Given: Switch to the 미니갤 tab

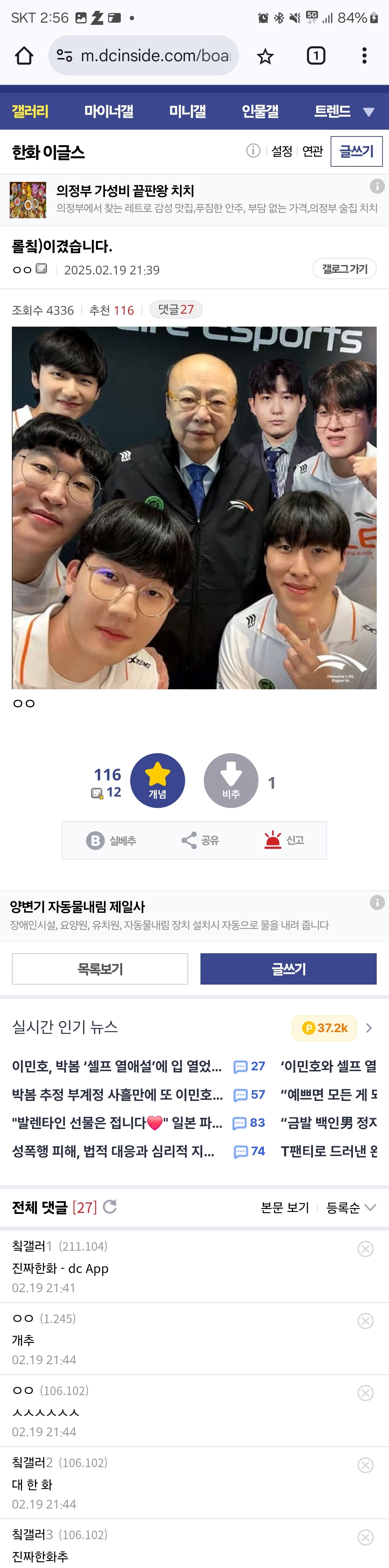Looking at the screenshot, I should [187, 111].
